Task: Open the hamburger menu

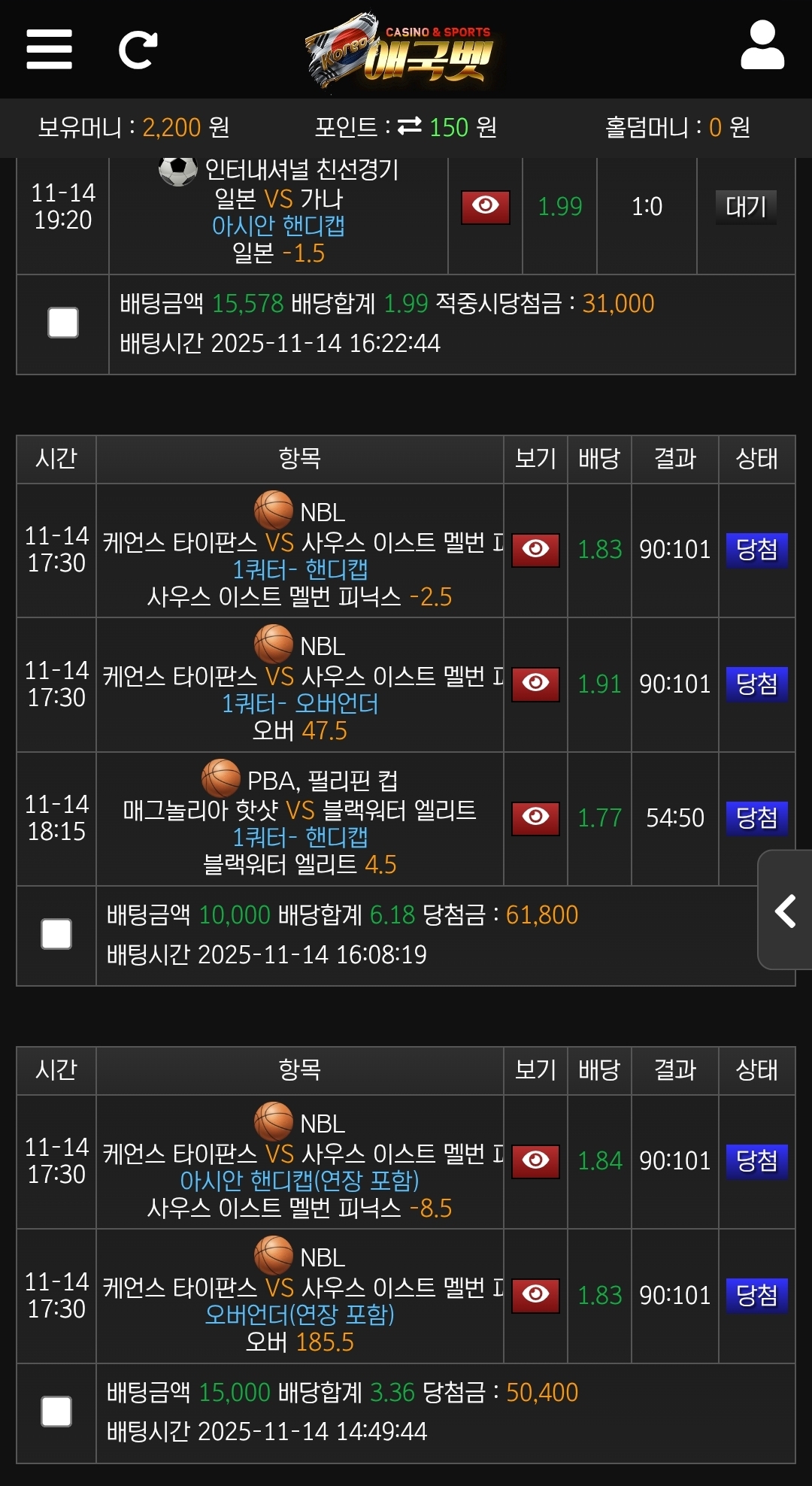Action: [x=49, y=50]
